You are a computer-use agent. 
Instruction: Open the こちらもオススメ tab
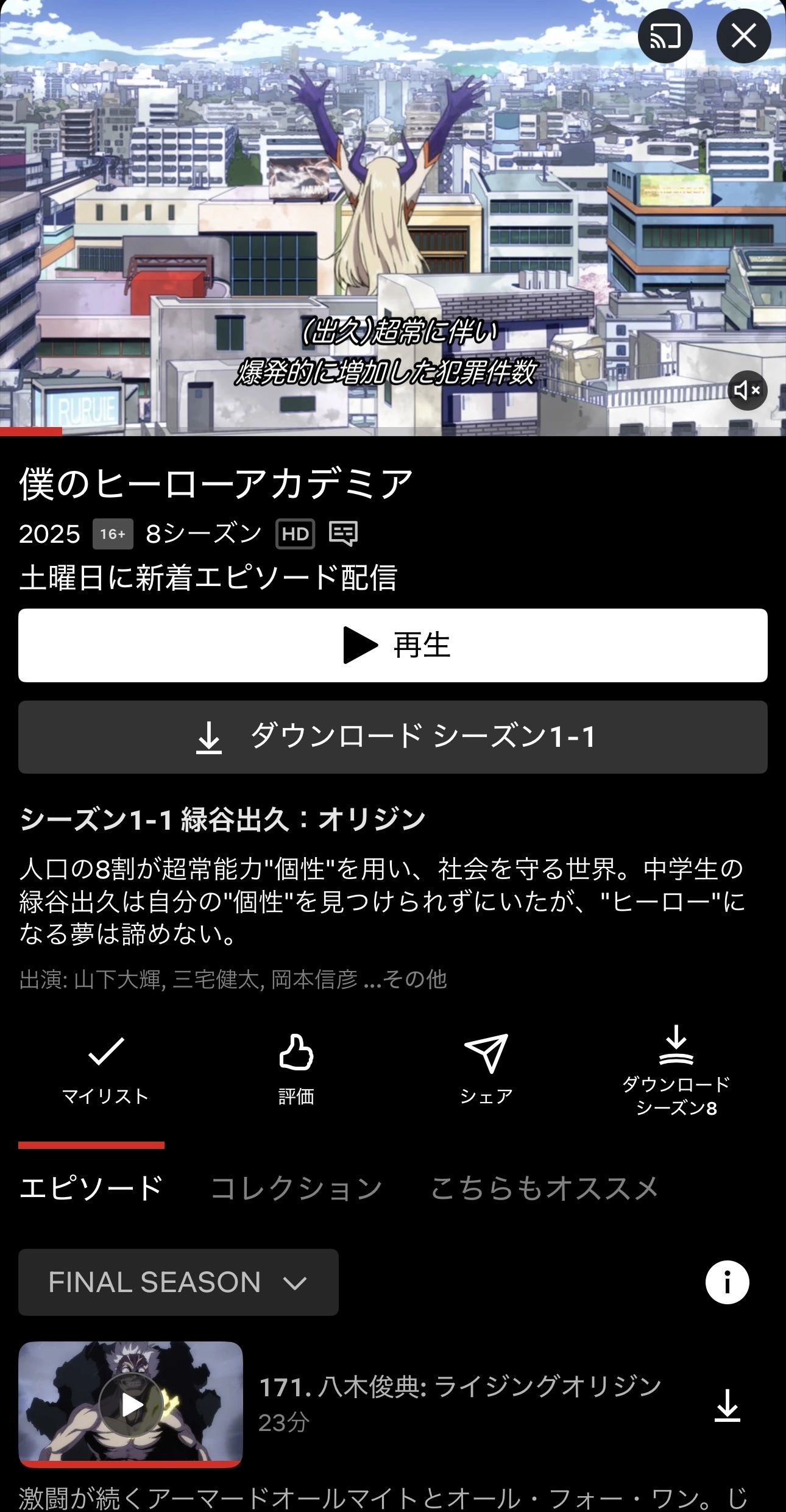click(x=545, y=1185)
